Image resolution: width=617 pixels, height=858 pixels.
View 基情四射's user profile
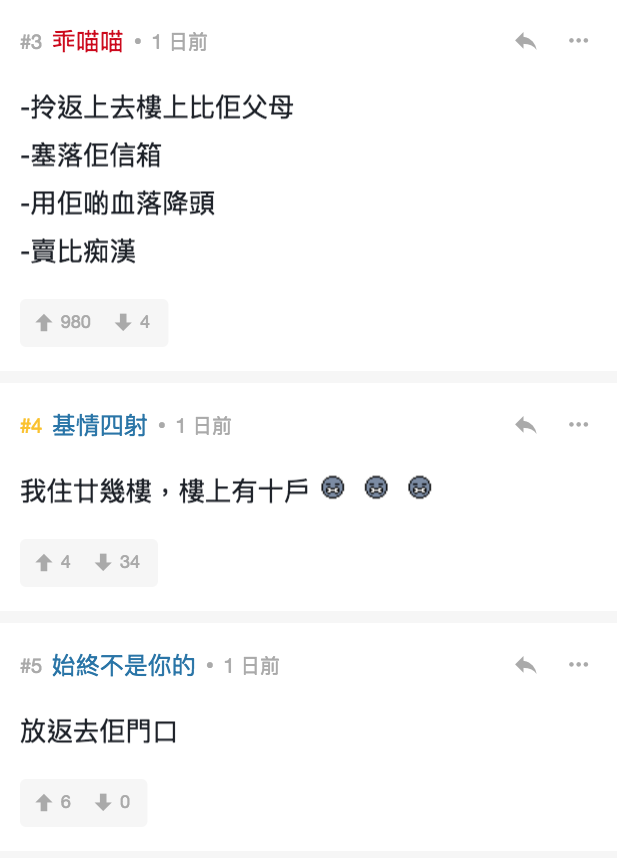(x=99, y=426)
